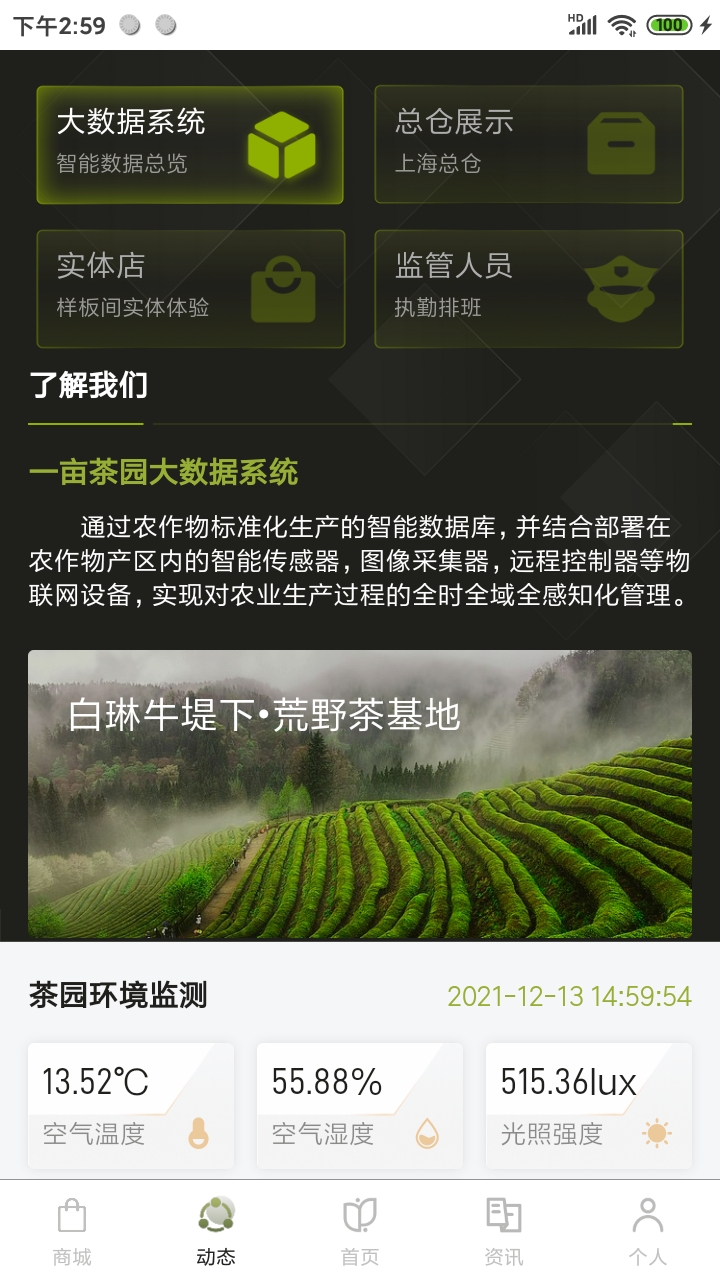Open the 光照强度 monitoring card
Viewport: 720px width, 1280px height.
(588, 1105)
